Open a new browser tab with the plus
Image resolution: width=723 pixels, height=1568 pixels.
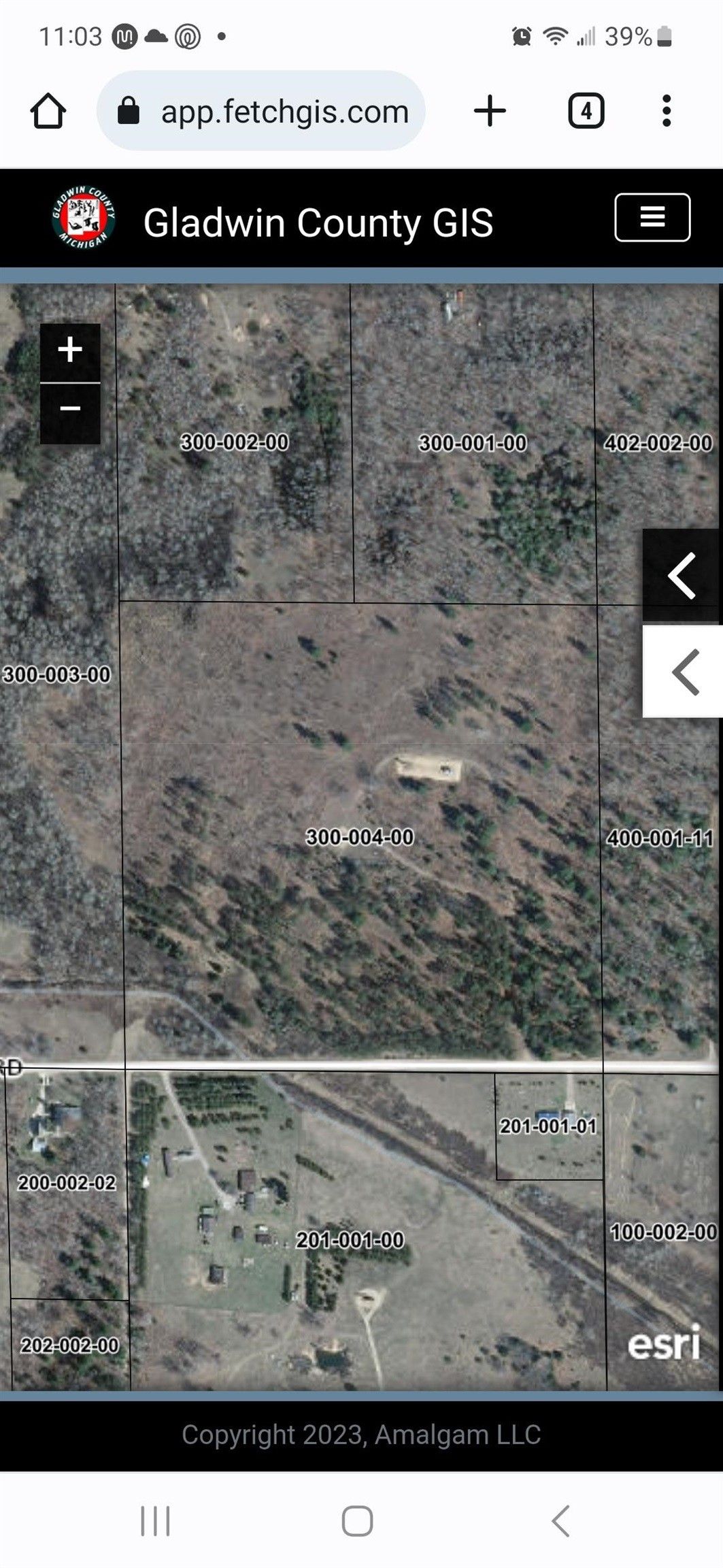(490, 110)
